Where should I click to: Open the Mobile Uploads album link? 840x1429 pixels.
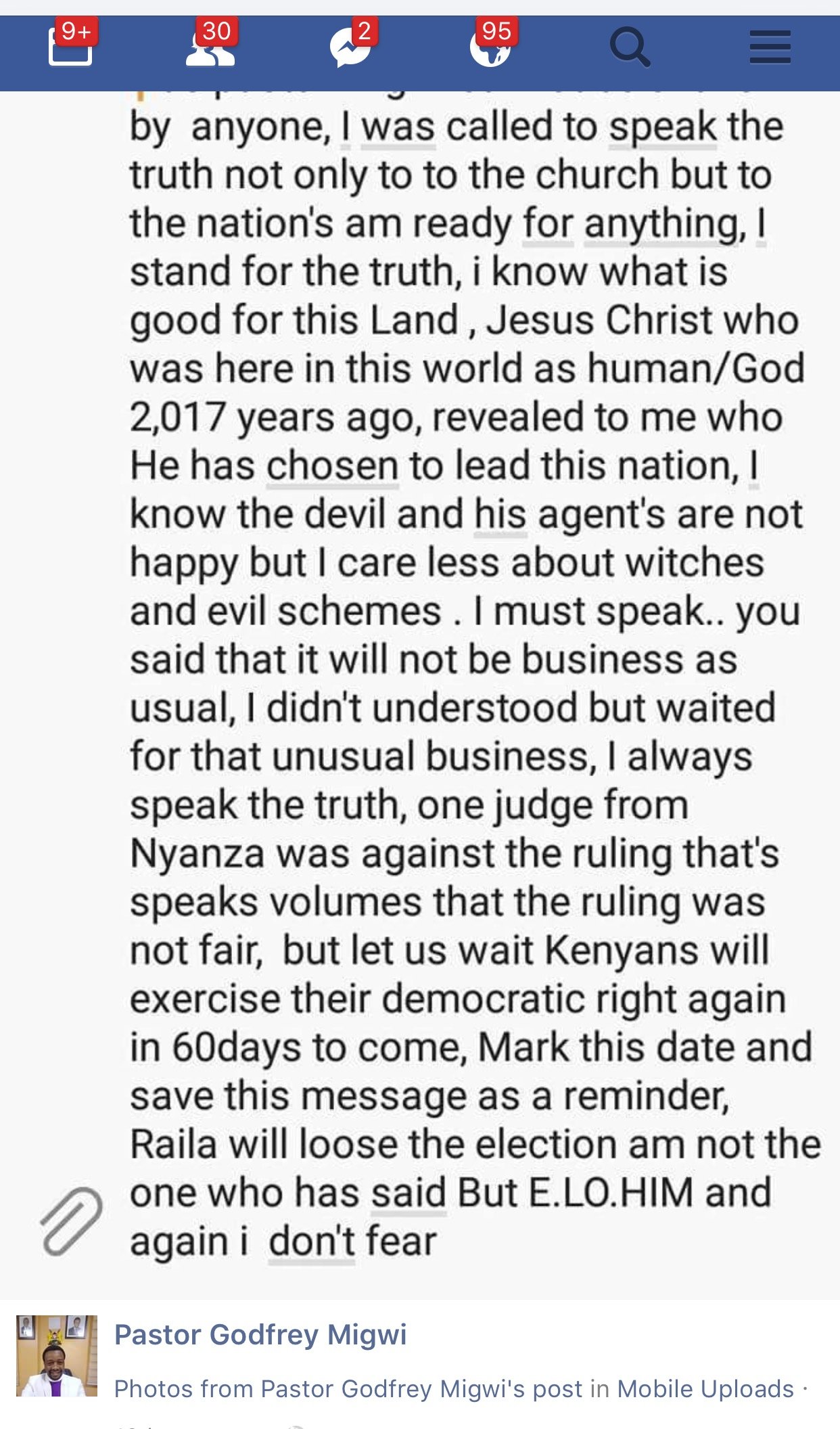[x=705, y=1388]
